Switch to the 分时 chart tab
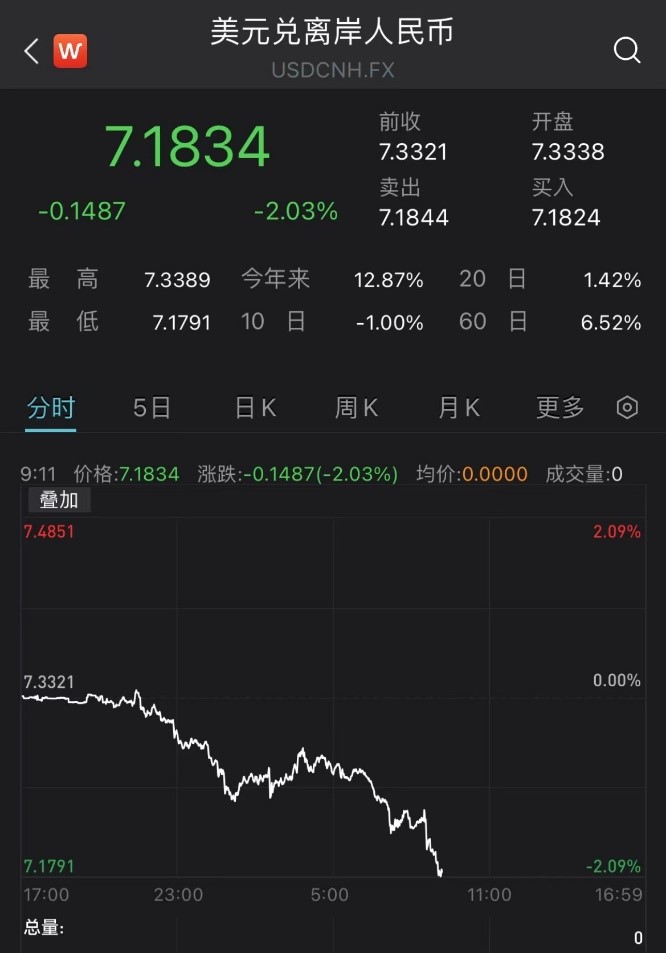 point(51,408)
